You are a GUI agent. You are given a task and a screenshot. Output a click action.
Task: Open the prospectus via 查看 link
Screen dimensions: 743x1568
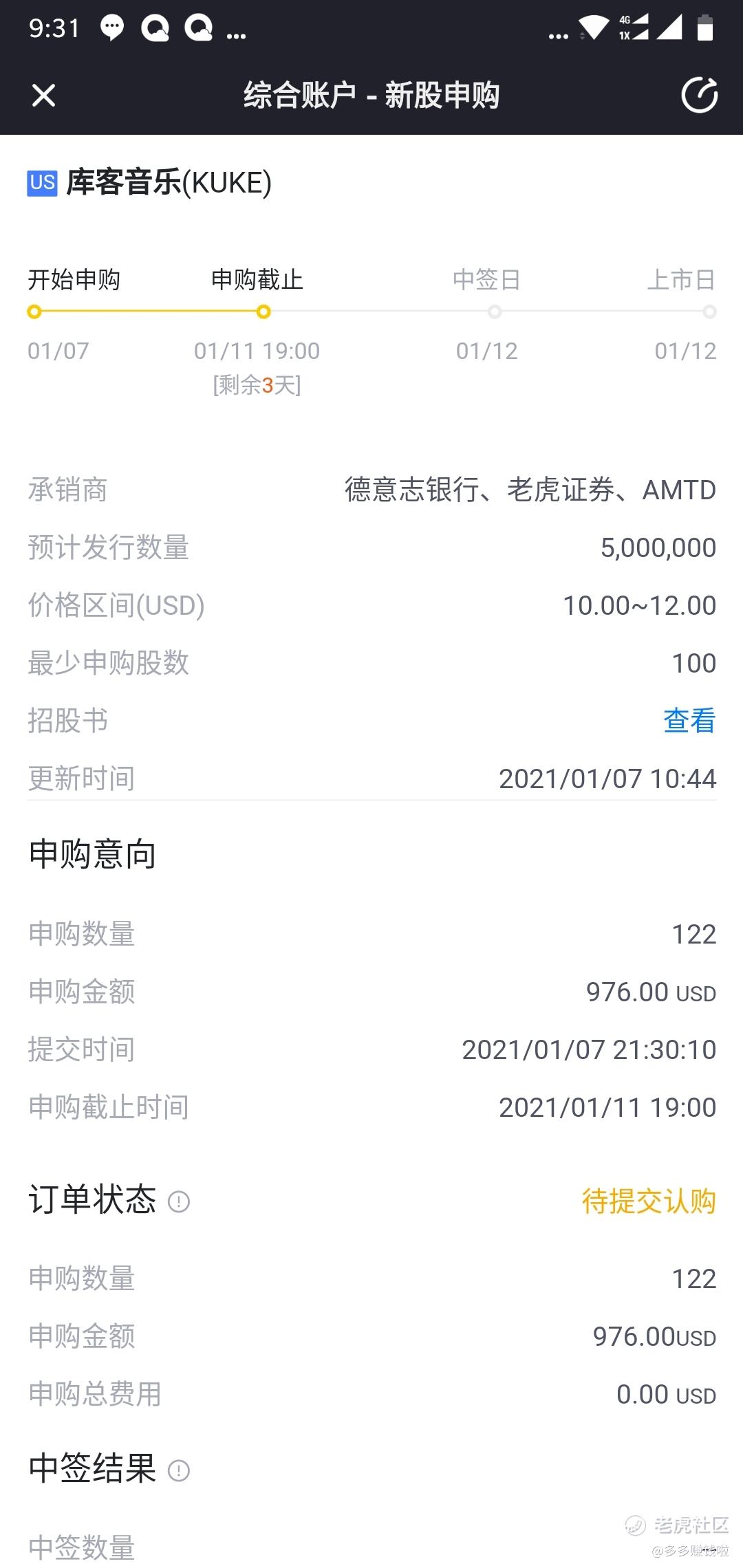[x=689, y=721]
